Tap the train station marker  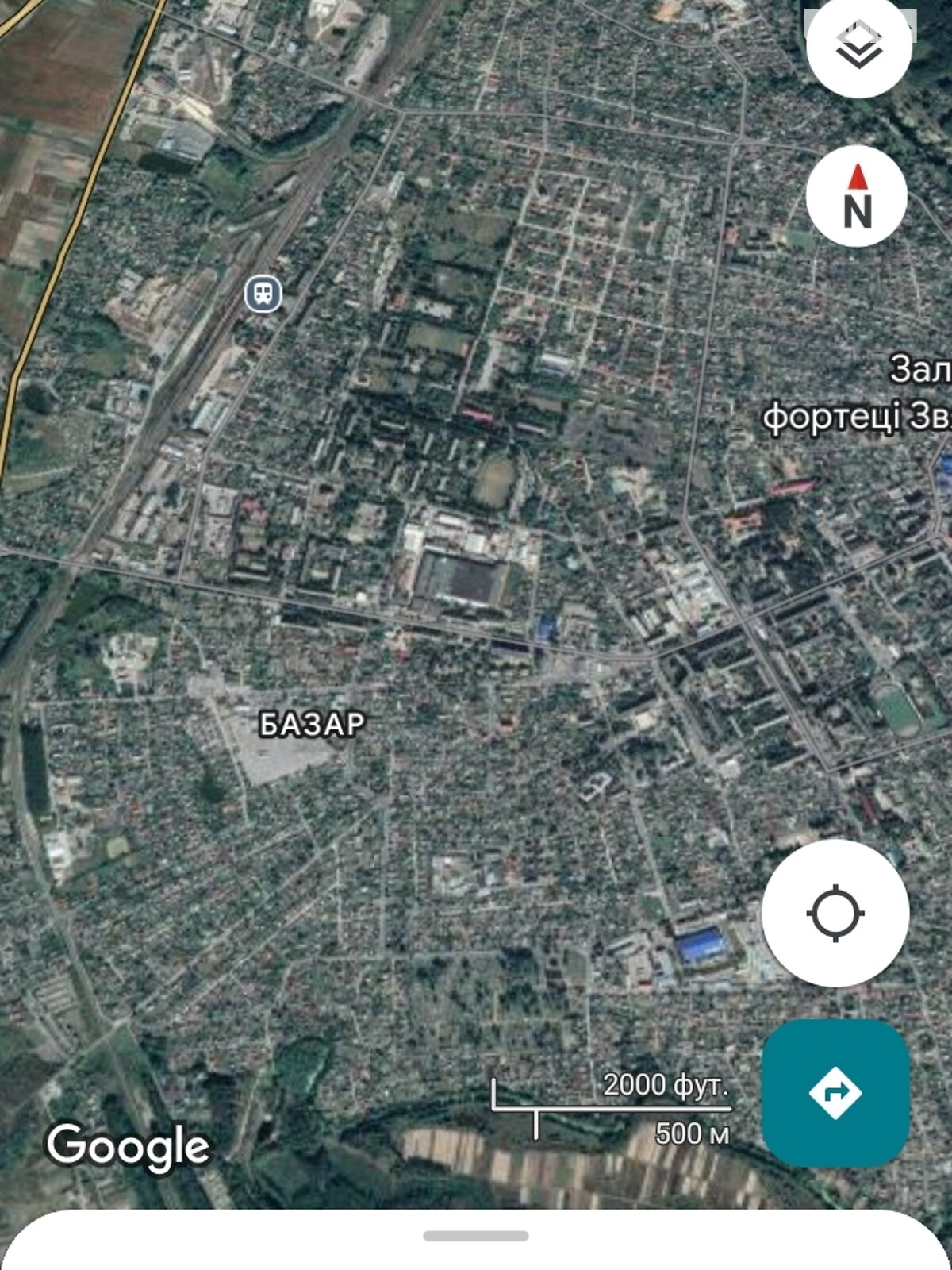click(x=263, y=294)
